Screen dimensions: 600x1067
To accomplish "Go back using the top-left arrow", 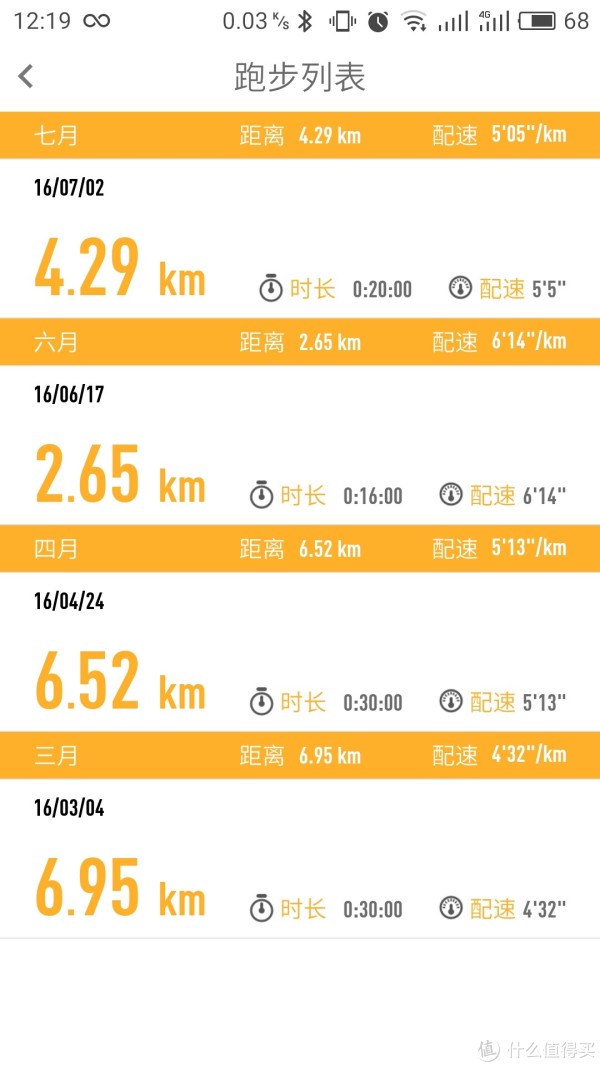I will tap(26, 76).
